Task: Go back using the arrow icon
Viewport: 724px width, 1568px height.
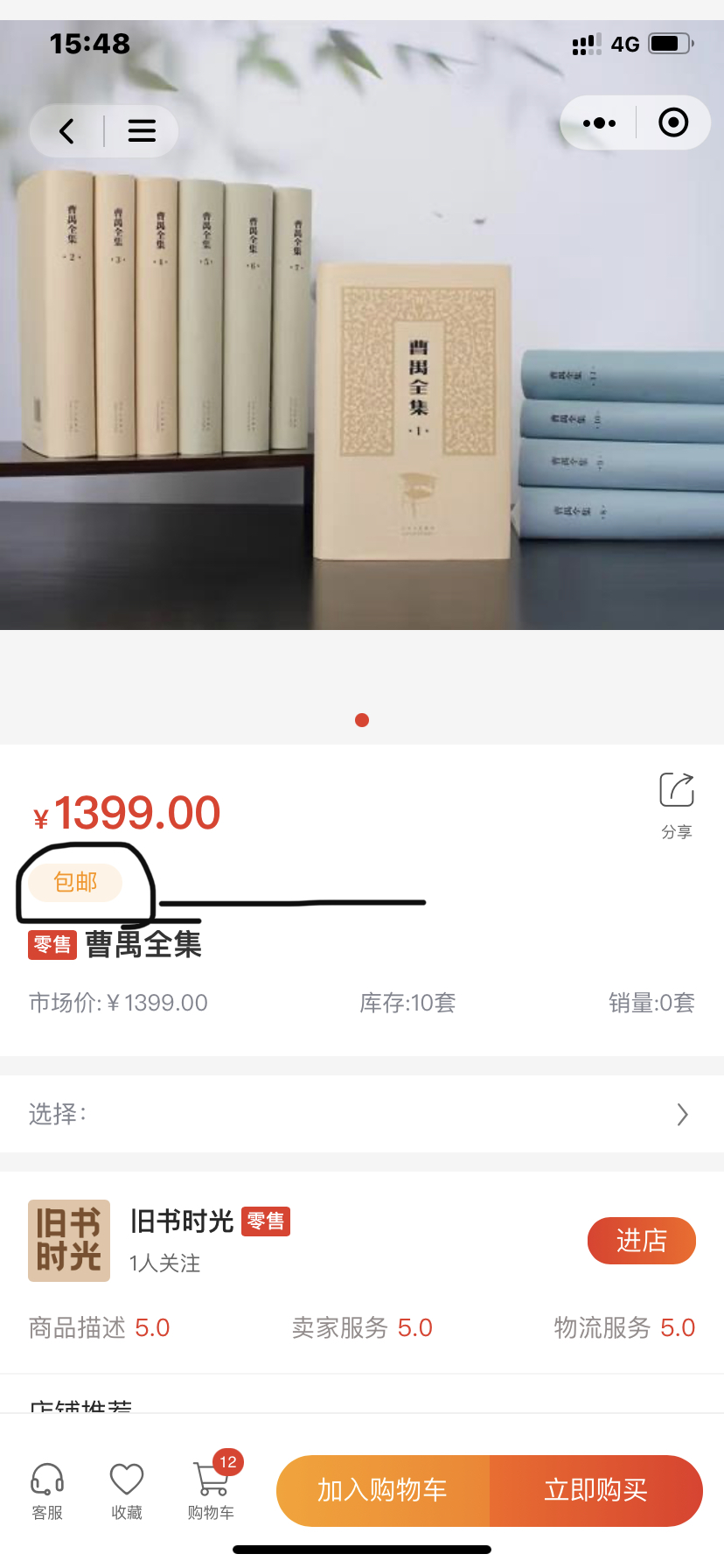Action: point(66,131)
